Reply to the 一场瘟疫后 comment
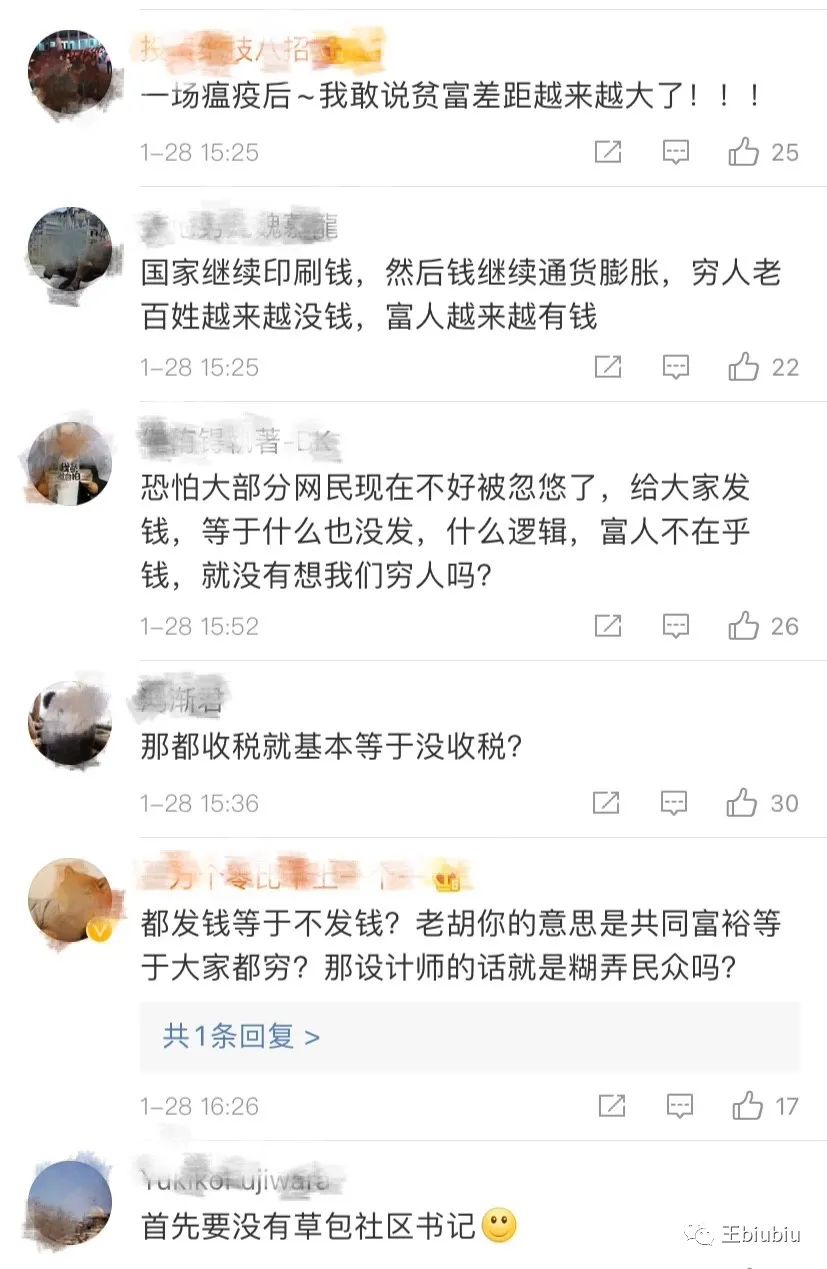The height and width of the screenshot is (1269, 827). (676, 152)
